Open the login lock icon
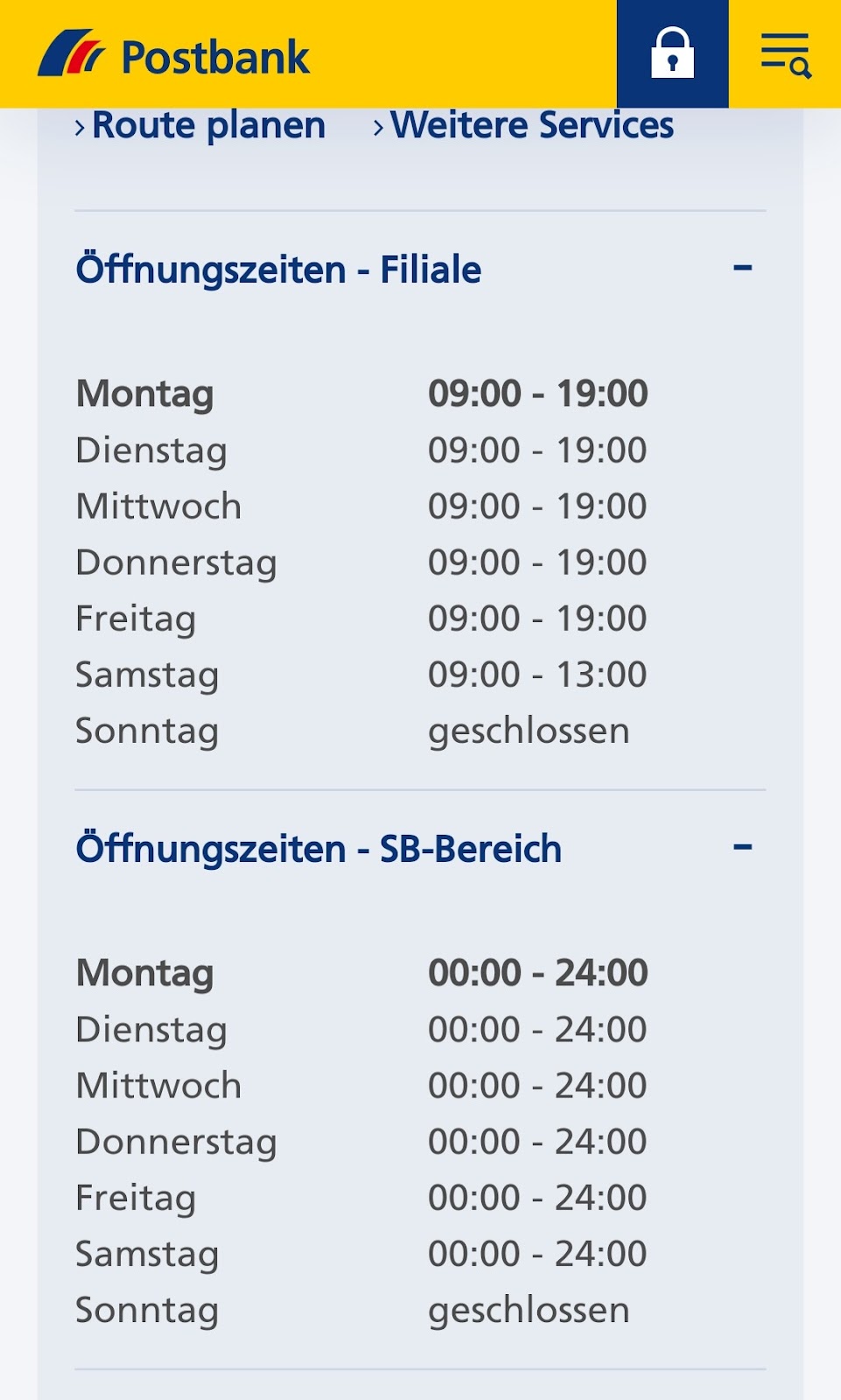 (x=672, y=54)
